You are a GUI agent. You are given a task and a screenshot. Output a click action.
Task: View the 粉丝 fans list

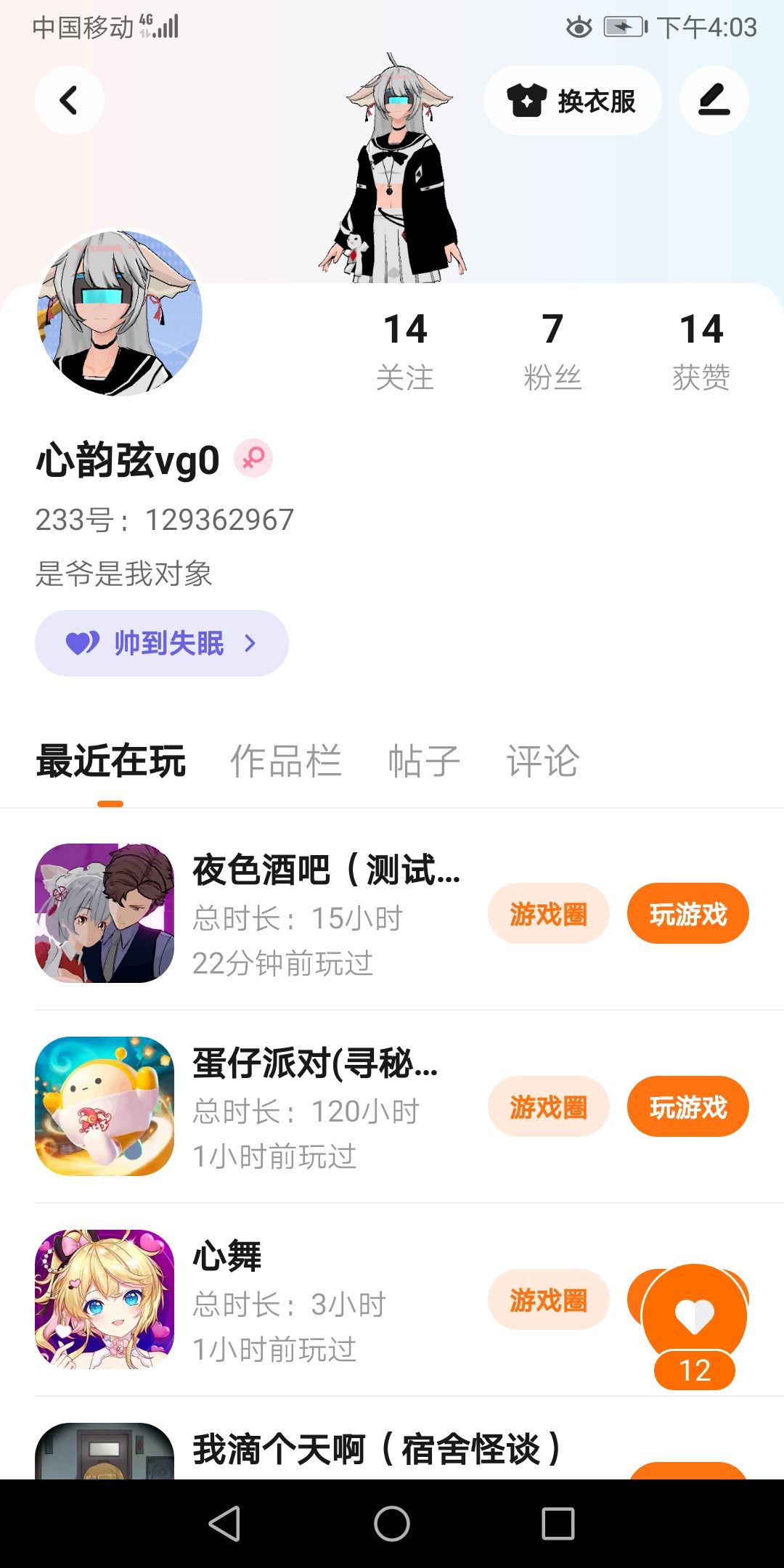point(552,350)
